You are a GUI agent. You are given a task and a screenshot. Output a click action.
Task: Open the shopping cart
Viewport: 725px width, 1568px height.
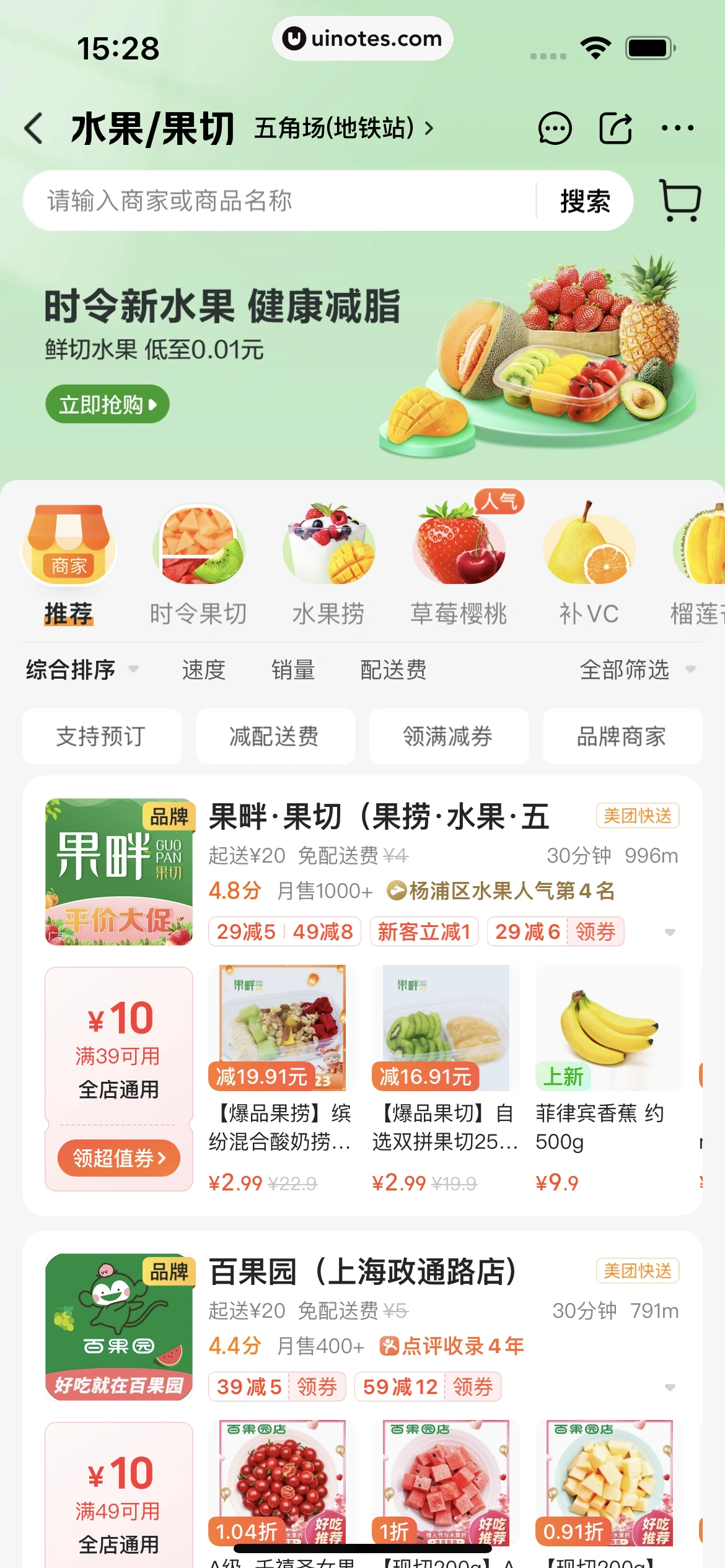680,201
